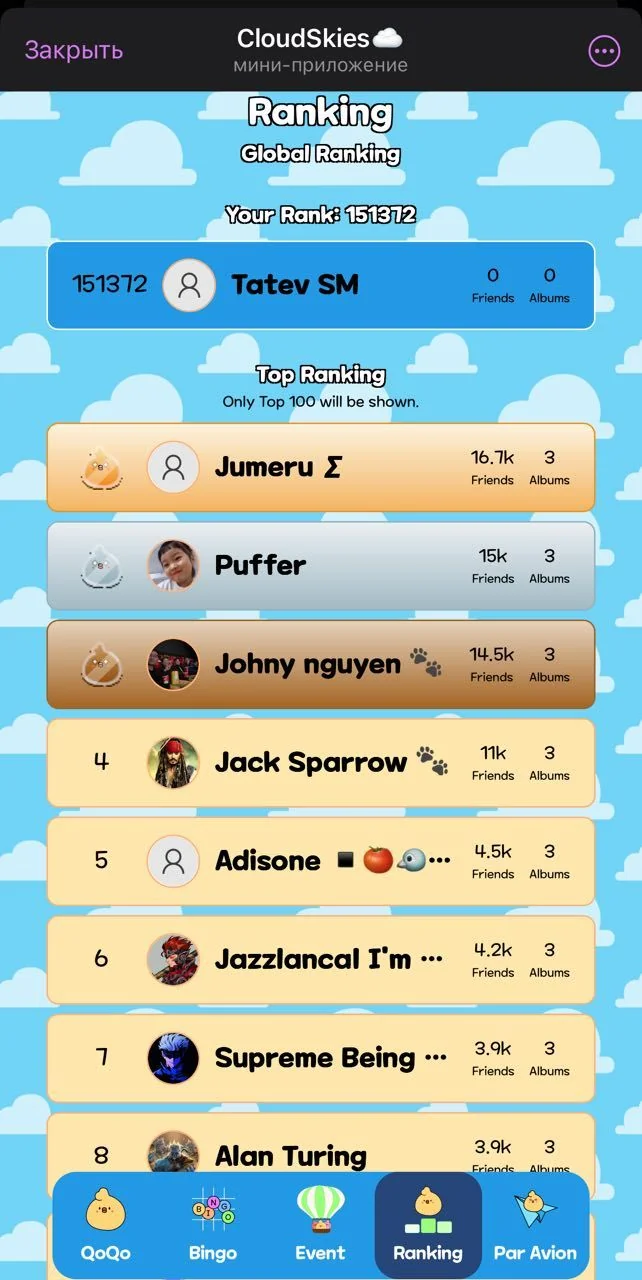
Task: Select the Ranking tab
Action: [x=428, y=1225]
